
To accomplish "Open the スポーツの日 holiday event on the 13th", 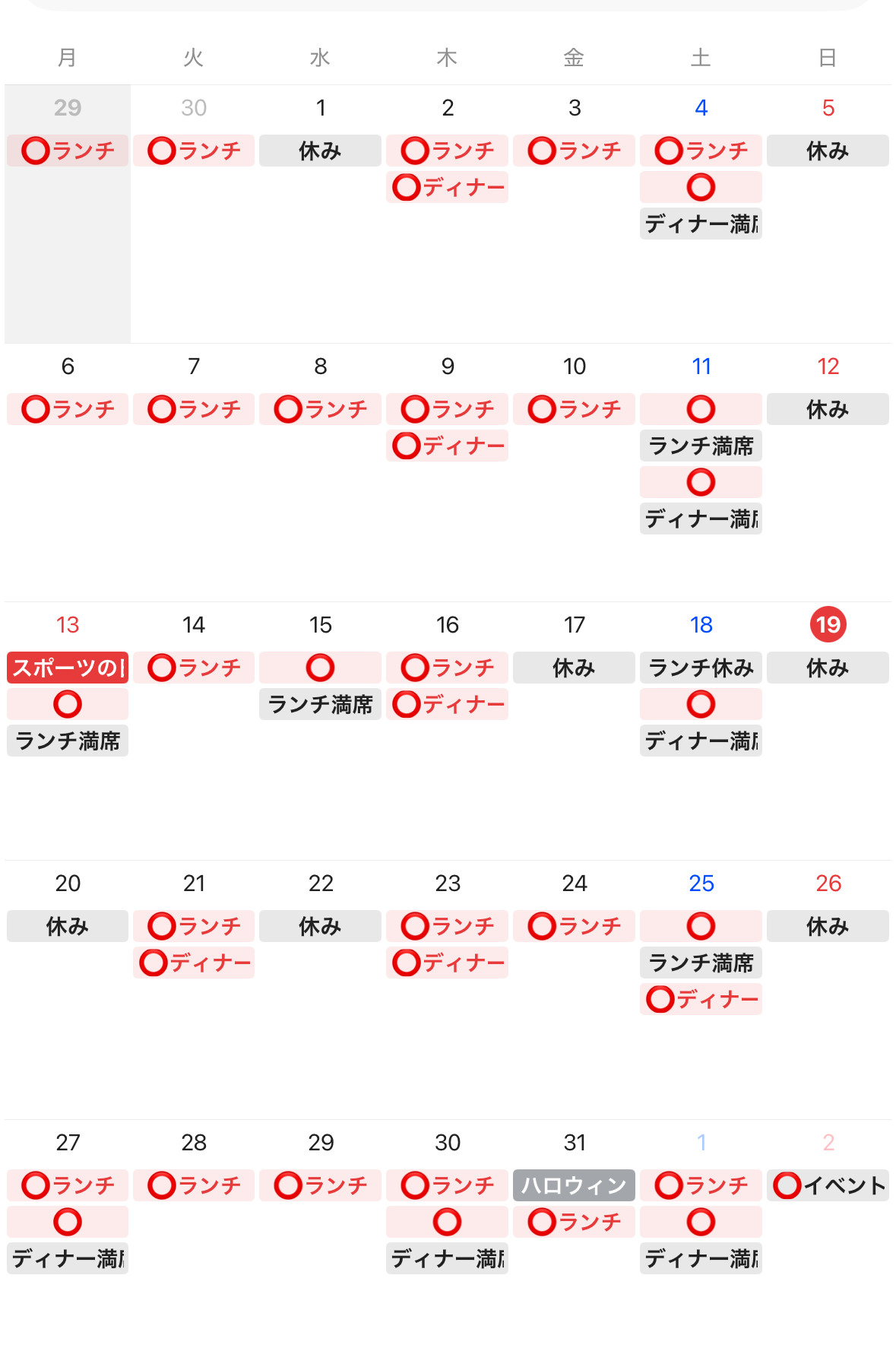I will tap(68, 668).
